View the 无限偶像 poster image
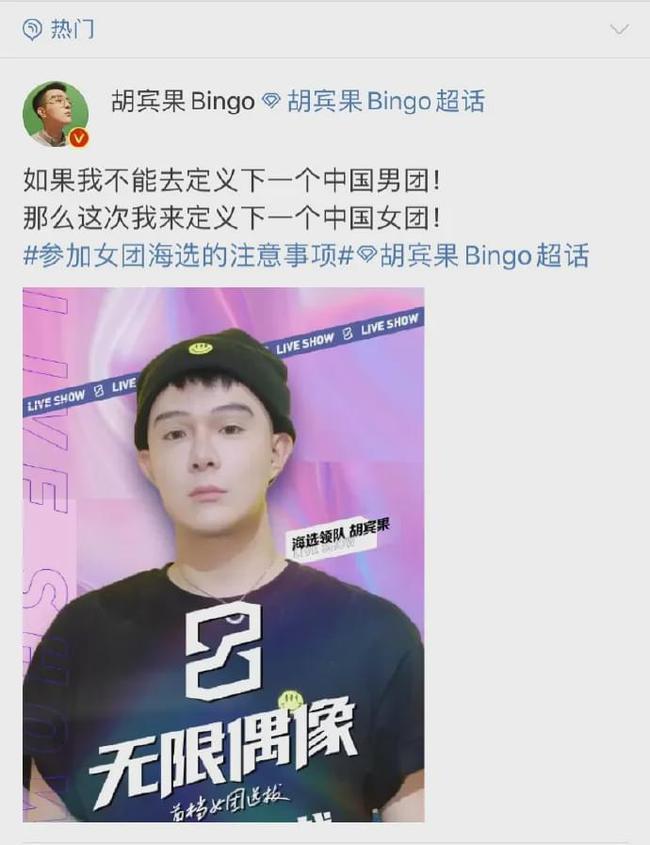Screen dimensions: 650x845 tap(223, 555)
